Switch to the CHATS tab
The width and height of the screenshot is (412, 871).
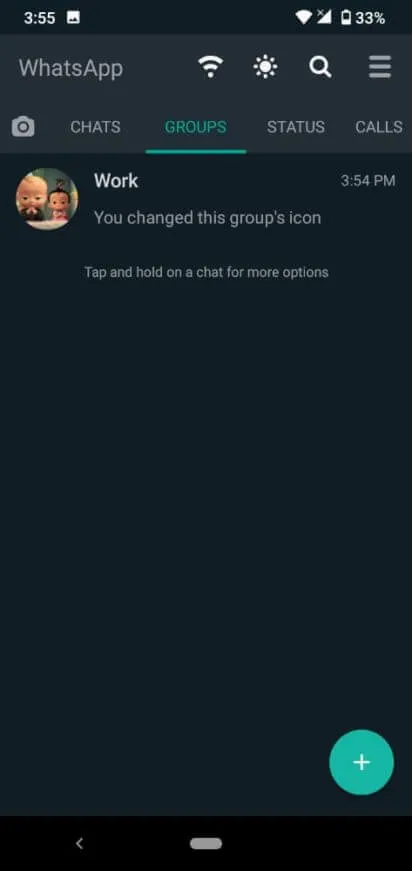[x=96, y=127]
